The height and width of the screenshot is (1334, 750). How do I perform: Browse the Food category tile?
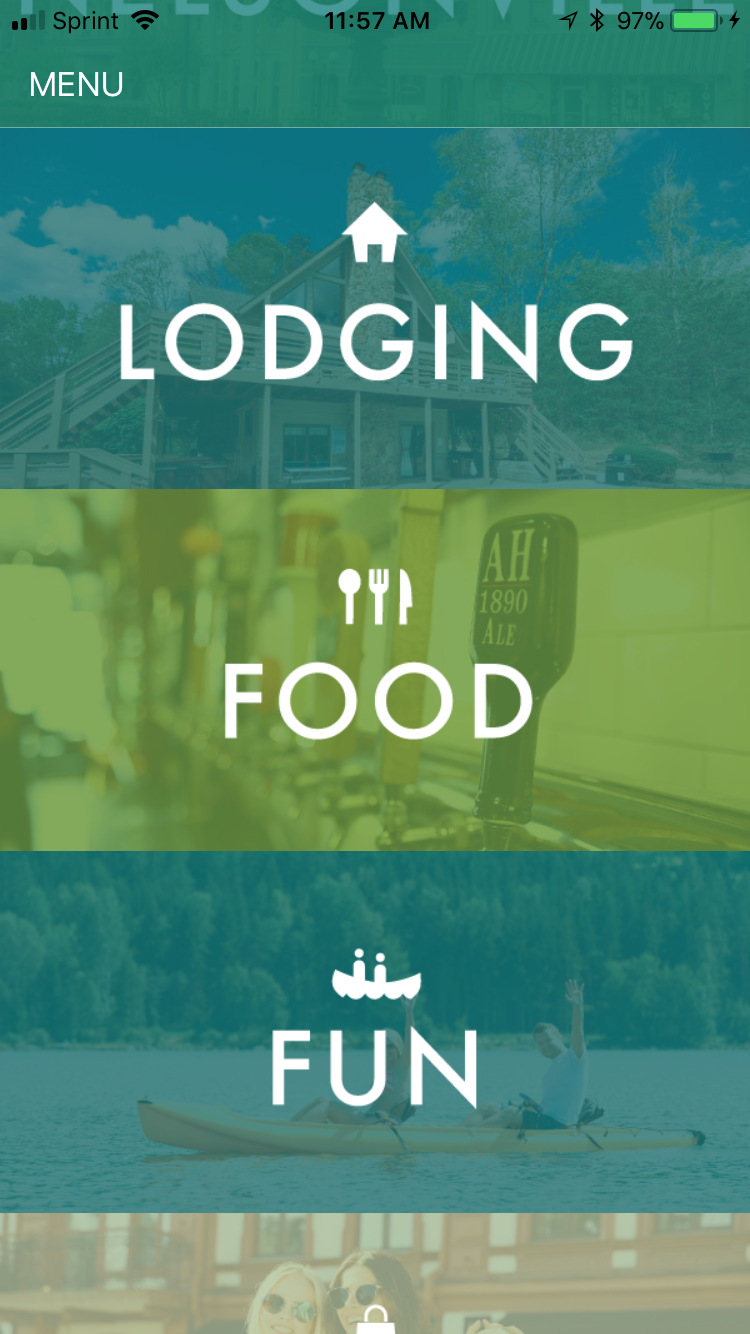point(375,670)
